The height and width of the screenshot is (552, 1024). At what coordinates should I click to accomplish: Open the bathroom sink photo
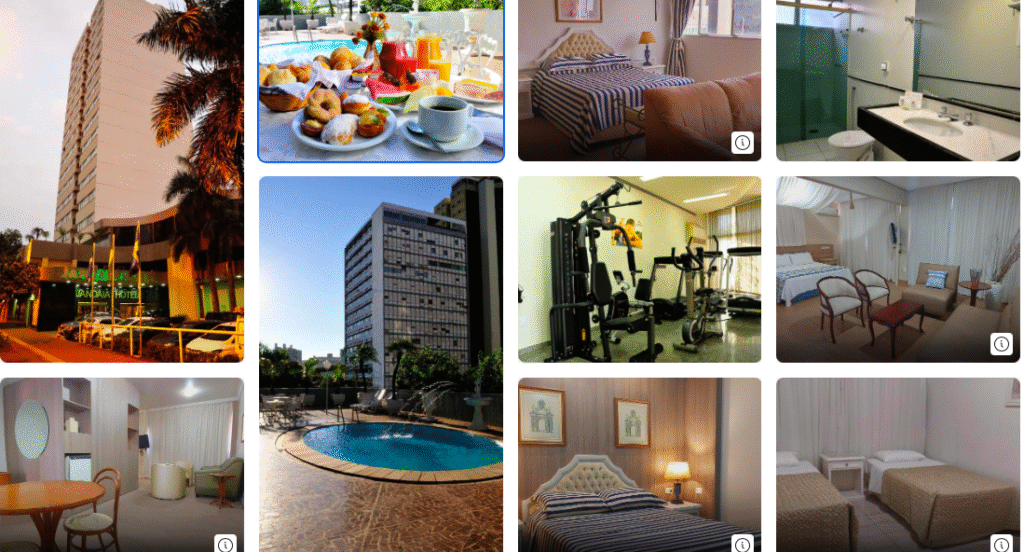click(x=897, y=80)
